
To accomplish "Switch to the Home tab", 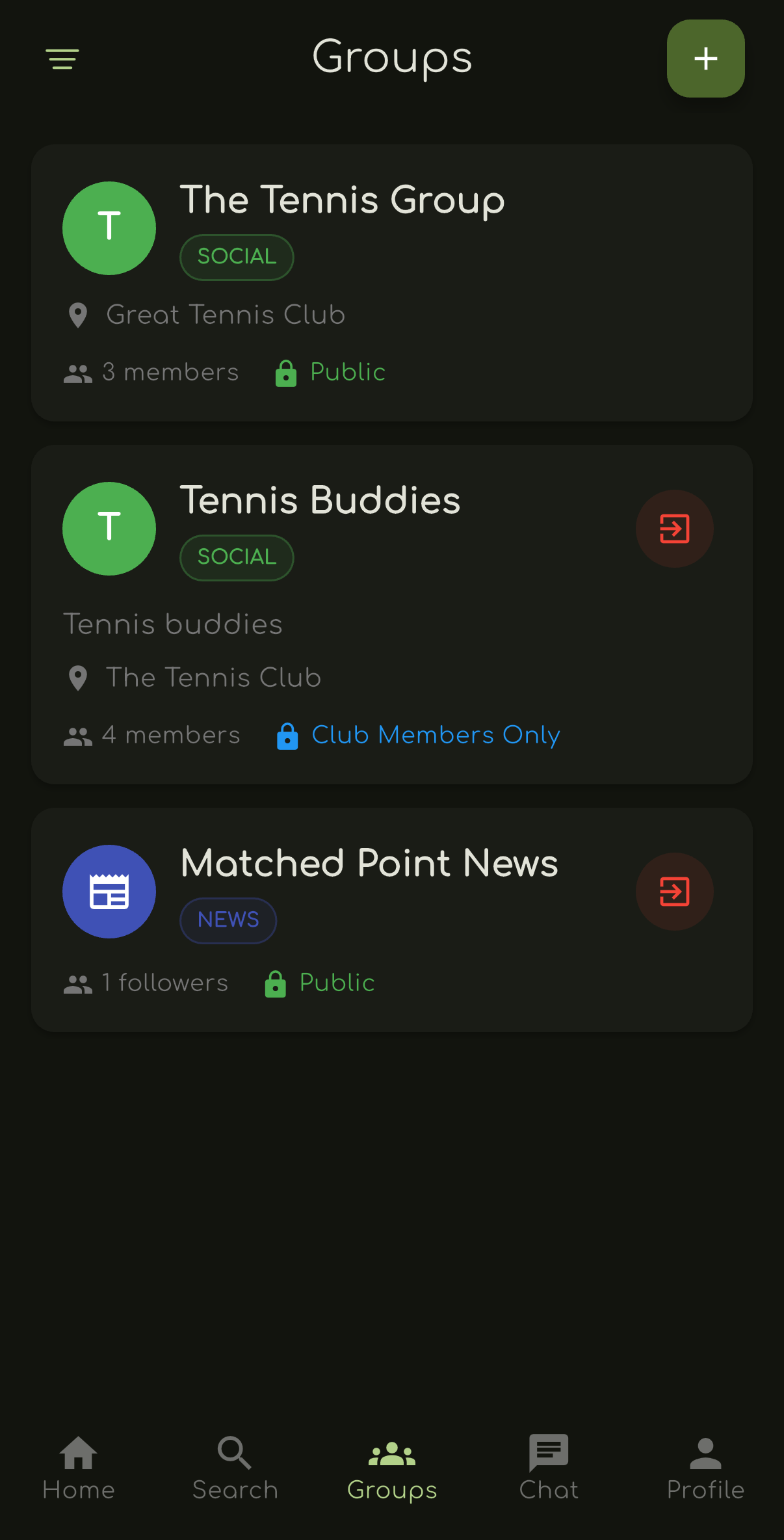I will click(78, 1468).
